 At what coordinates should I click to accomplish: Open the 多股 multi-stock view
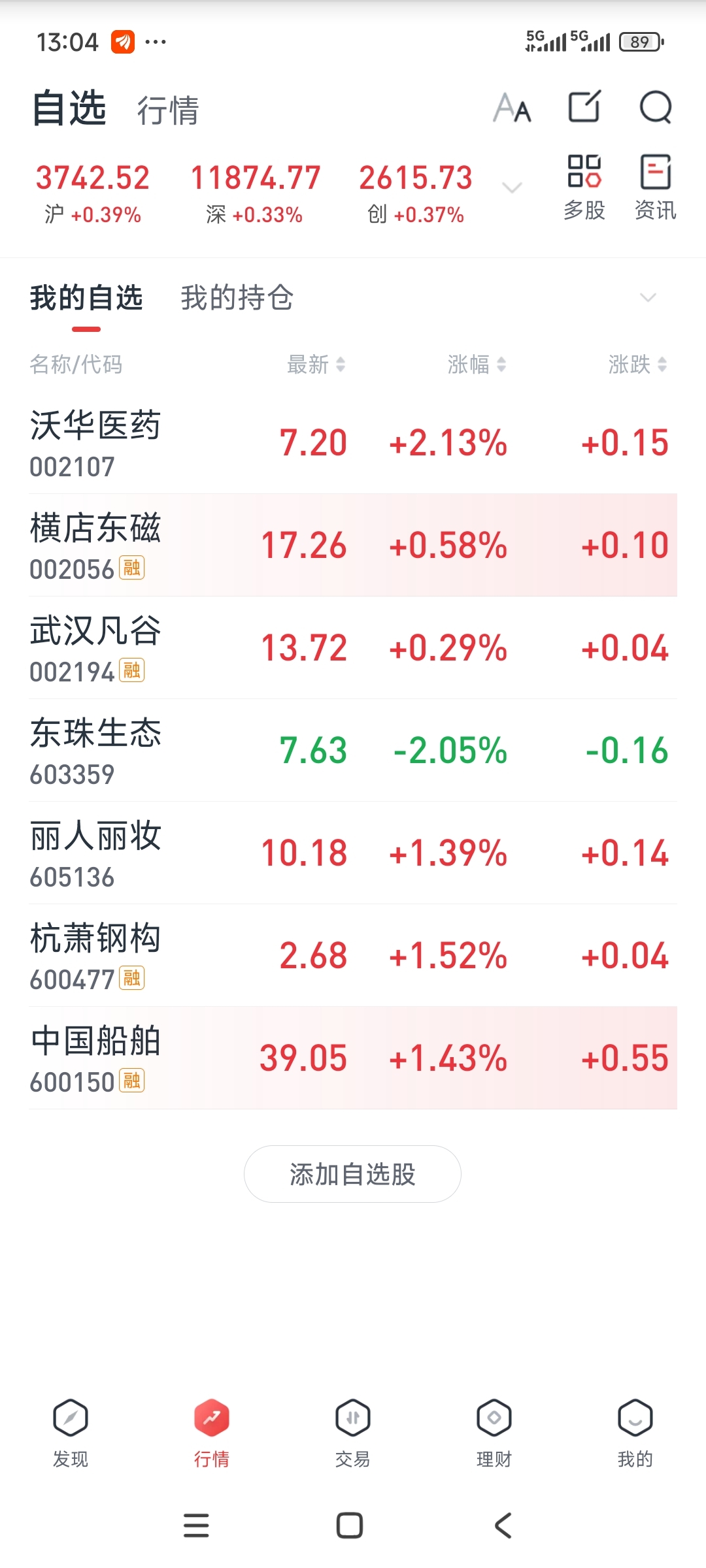pyautogui.click(x=584, y=188)
